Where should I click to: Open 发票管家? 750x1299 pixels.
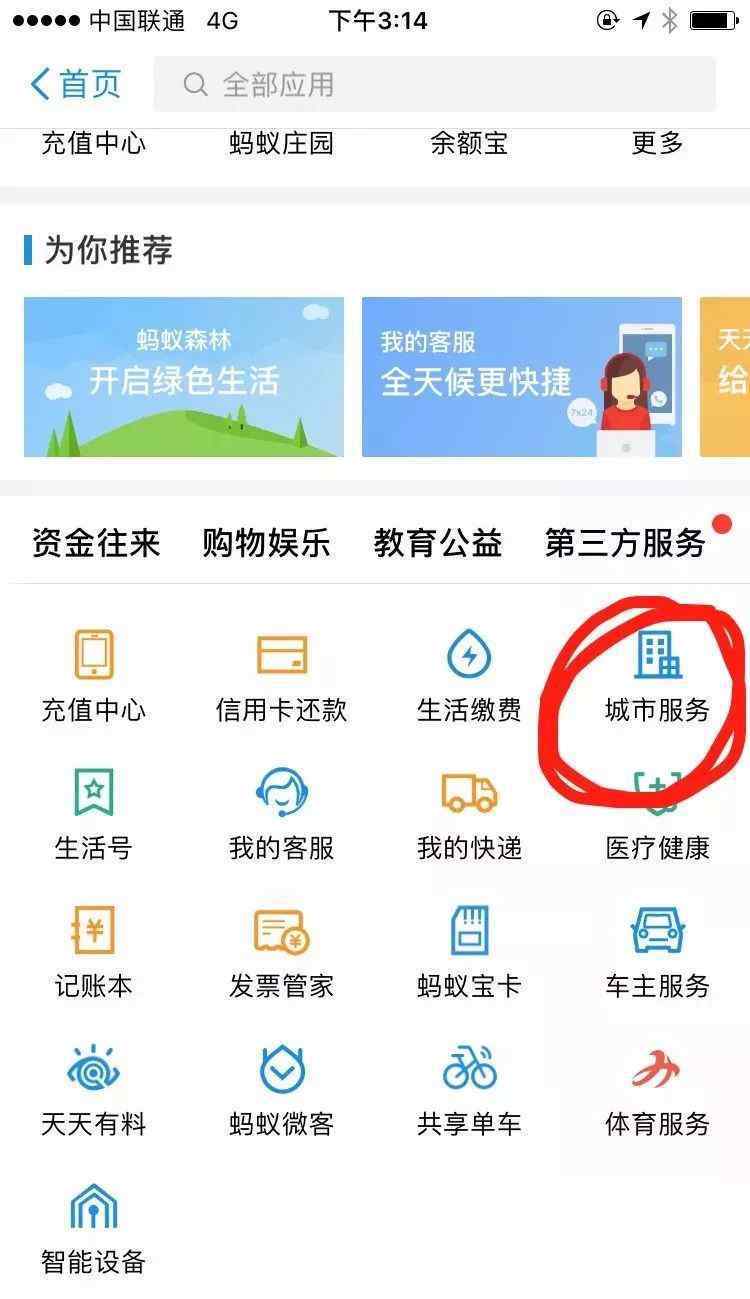coord(281,953)
